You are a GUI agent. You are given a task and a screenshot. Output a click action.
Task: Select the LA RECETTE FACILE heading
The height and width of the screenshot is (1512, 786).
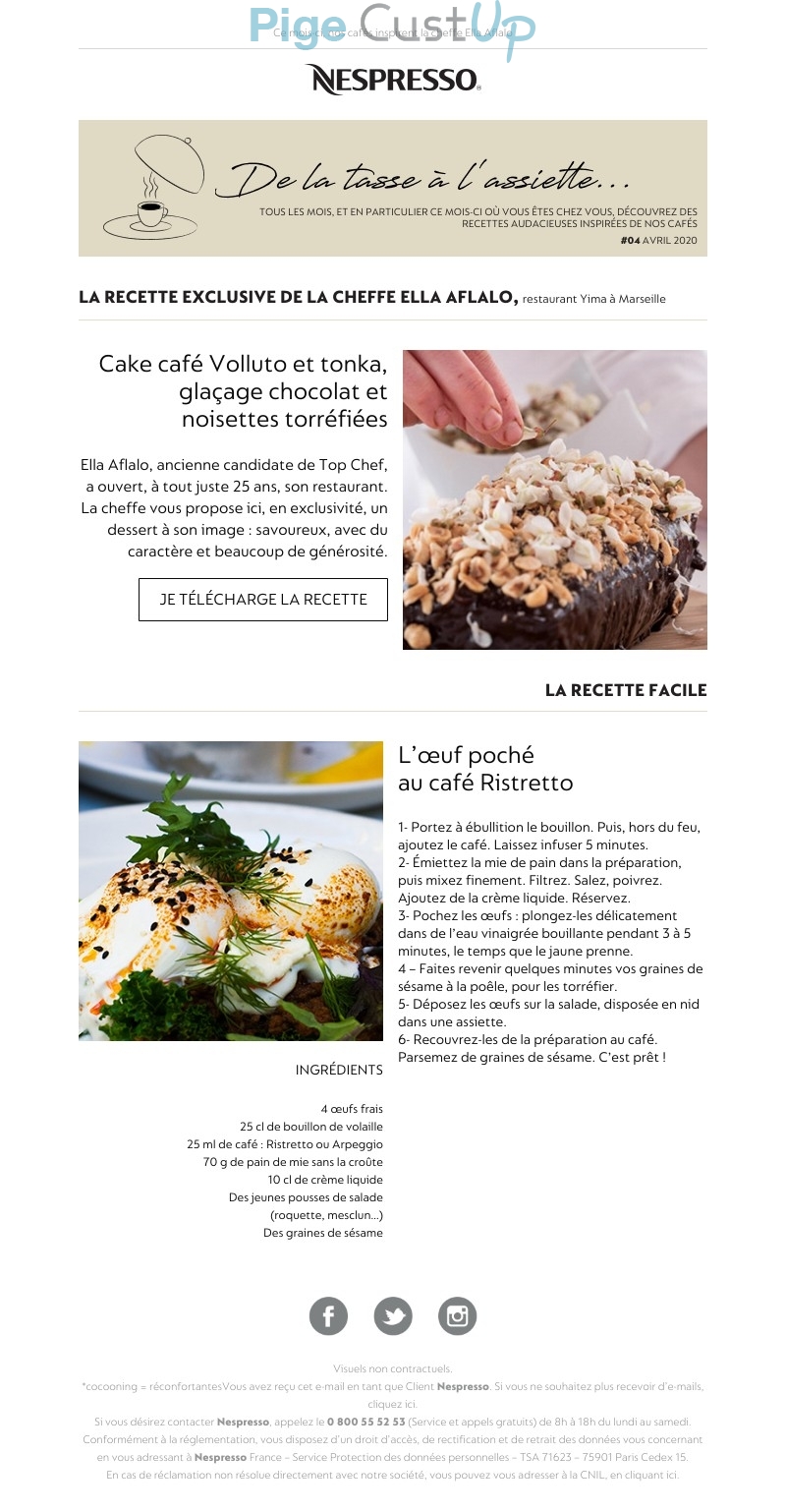click(x=626, y=690)
